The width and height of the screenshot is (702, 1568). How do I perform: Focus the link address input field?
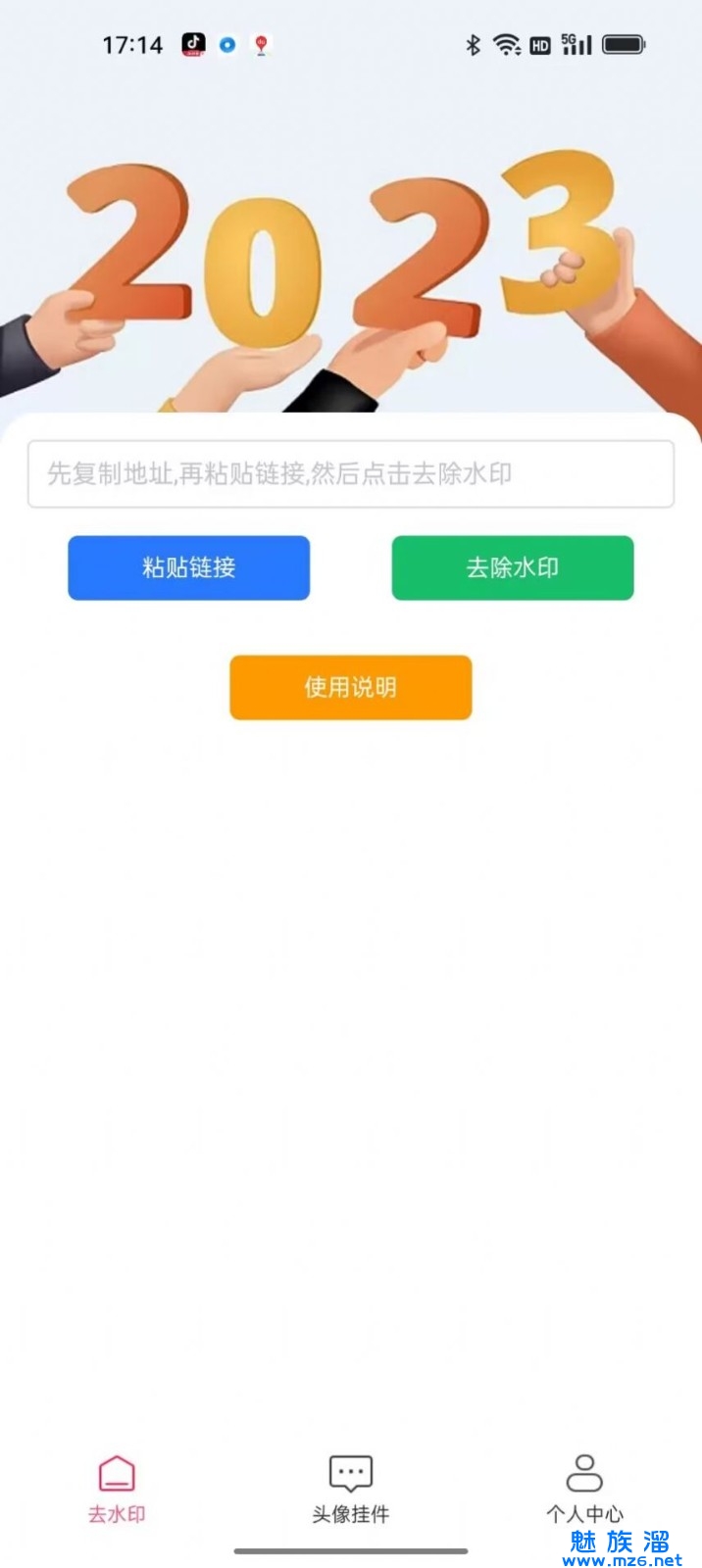pyautogui.click(x=350, y=474)
